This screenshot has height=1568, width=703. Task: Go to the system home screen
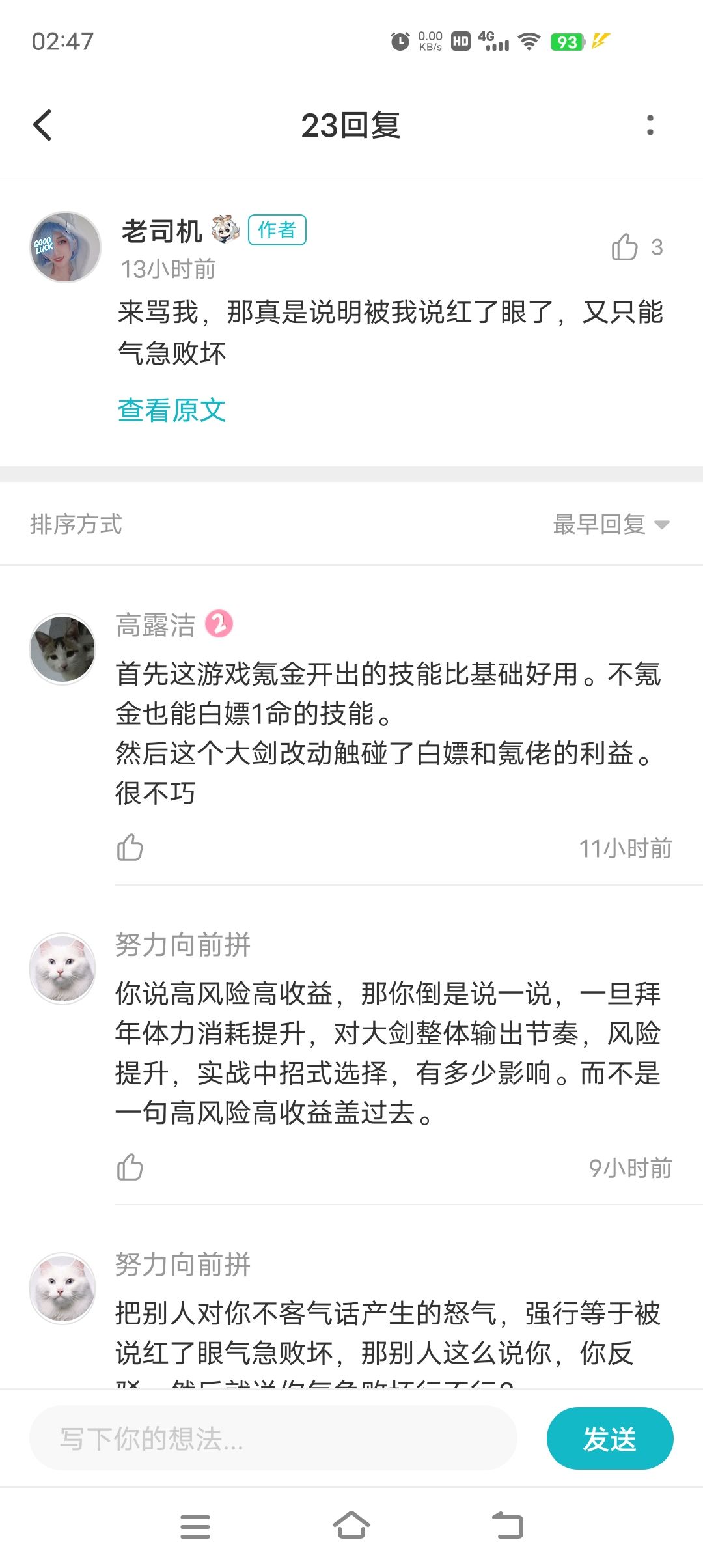click(x=351, y=1526)
